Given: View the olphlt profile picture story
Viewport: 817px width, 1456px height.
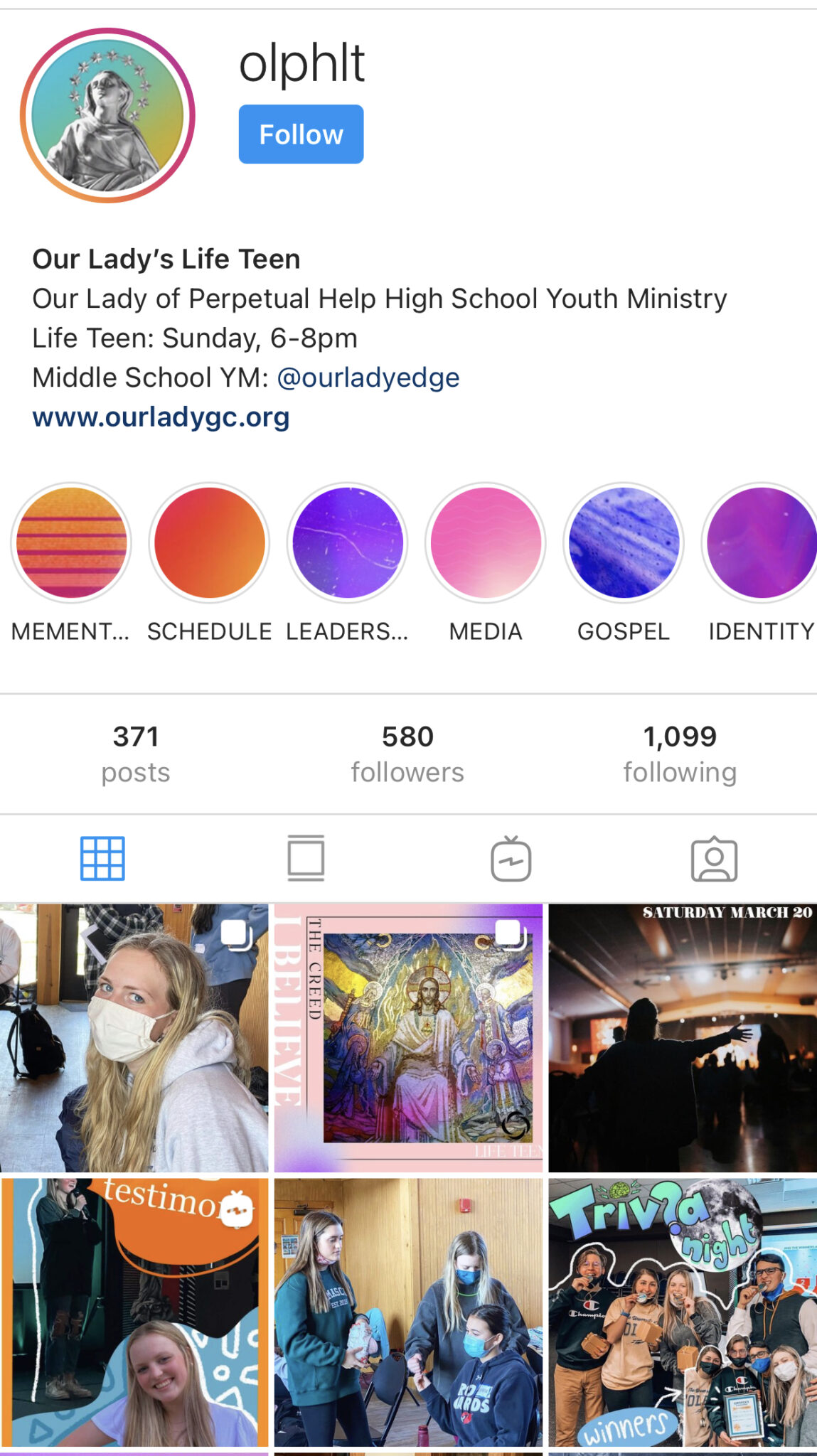Looking at the screenshot, I should coord(107,115).
